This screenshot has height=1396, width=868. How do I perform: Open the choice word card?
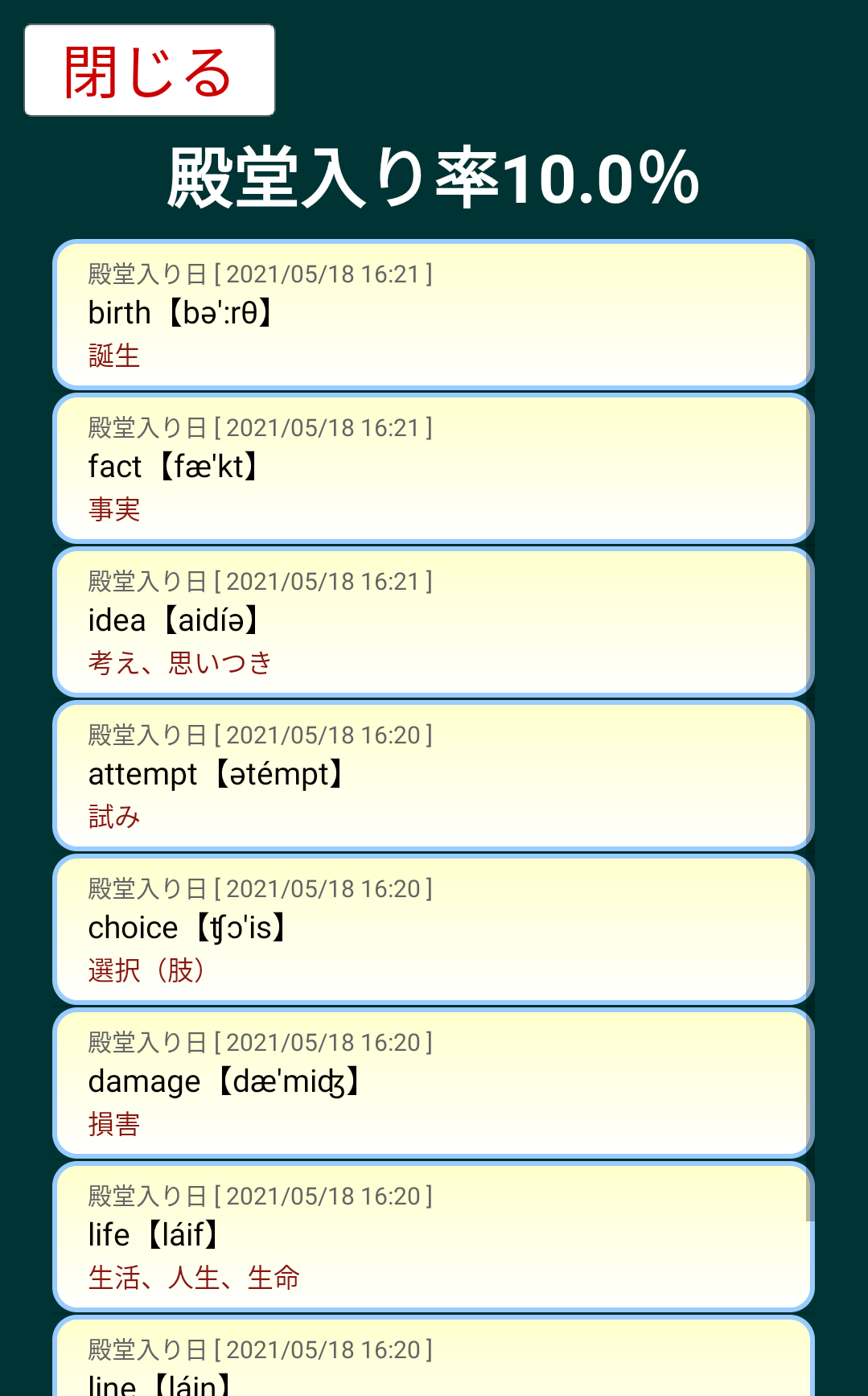tap(433, 929)
